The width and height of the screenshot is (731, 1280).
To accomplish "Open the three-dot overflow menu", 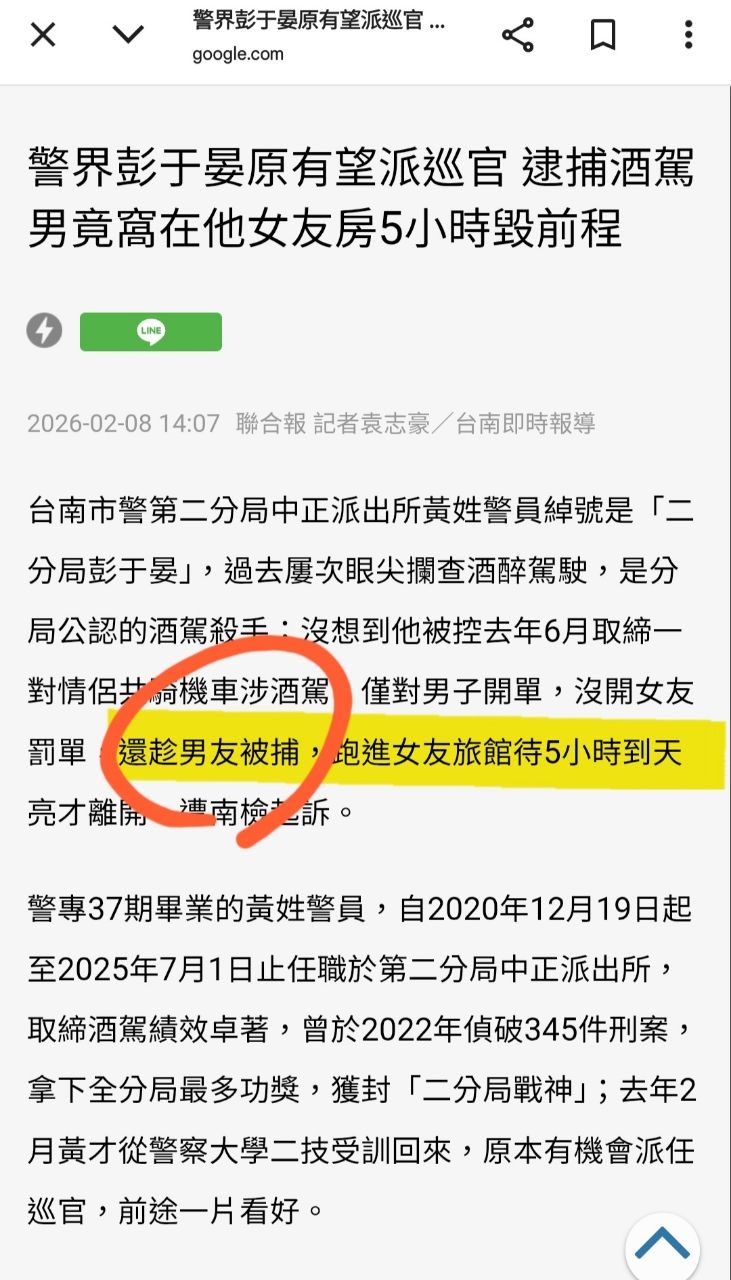I will point(688,36).
